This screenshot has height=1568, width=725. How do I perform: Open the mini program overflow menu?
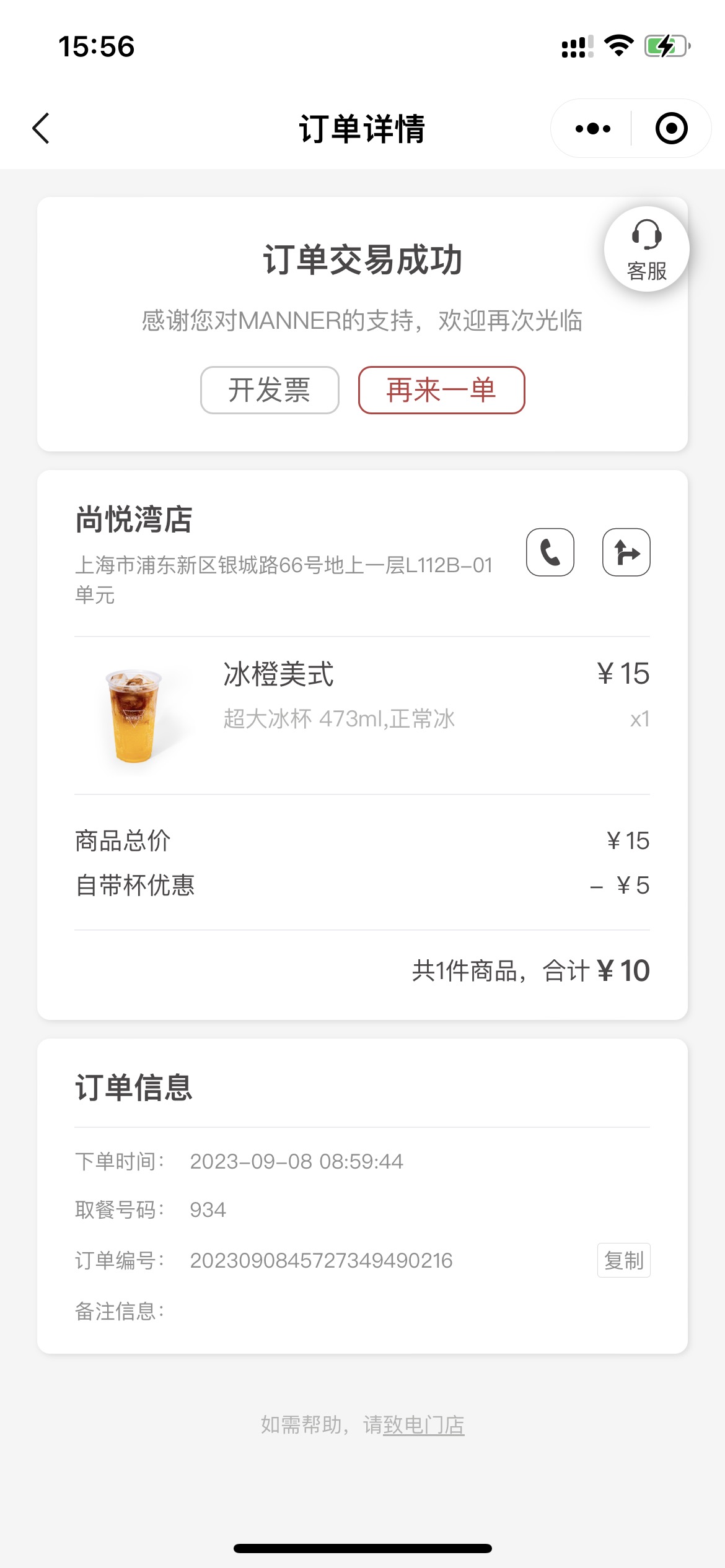pyautogui.click(x=592, y=129)
